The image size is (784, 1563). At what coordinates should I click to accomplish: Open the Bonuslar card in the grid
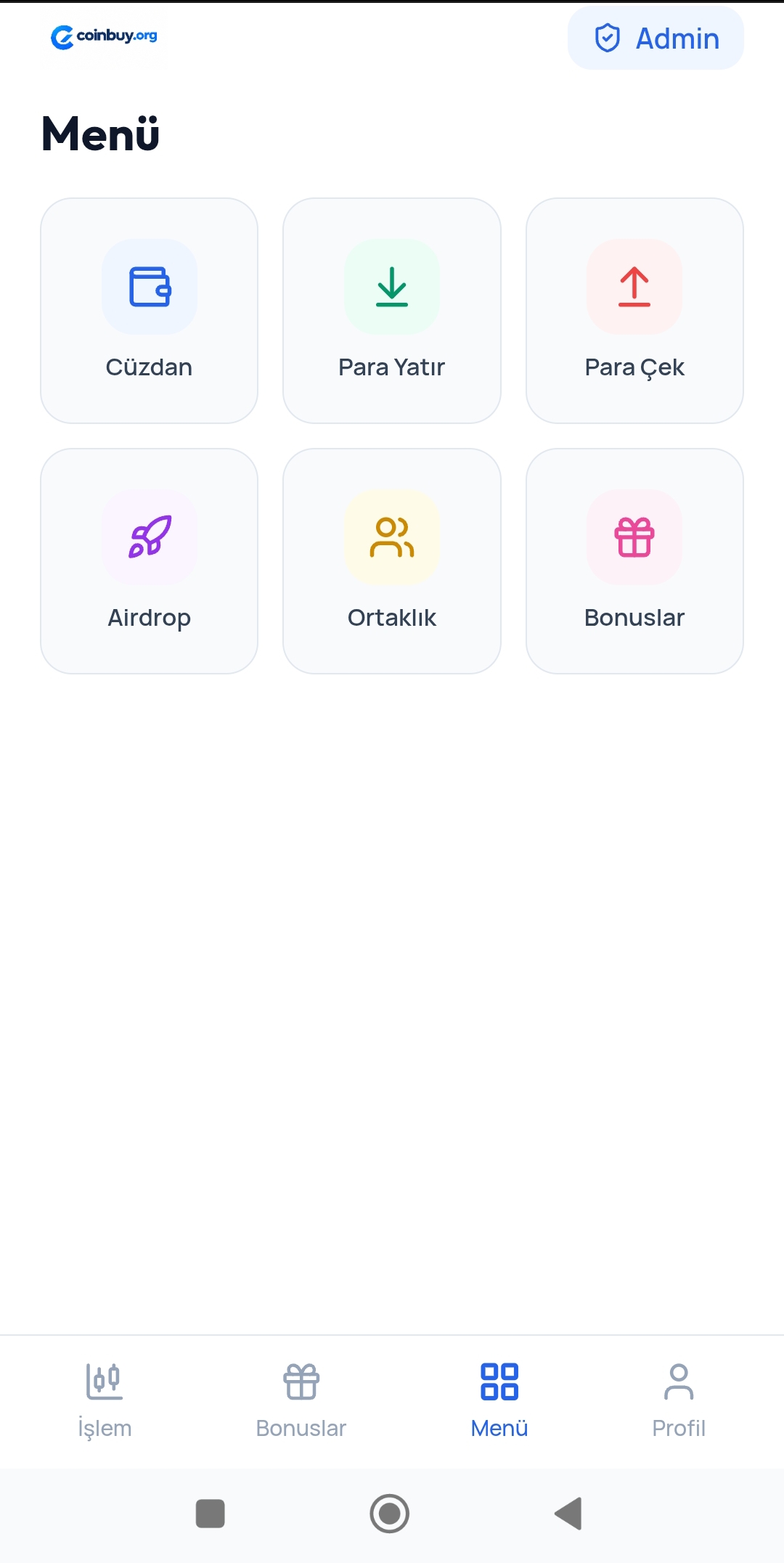(x=634, y=561)
